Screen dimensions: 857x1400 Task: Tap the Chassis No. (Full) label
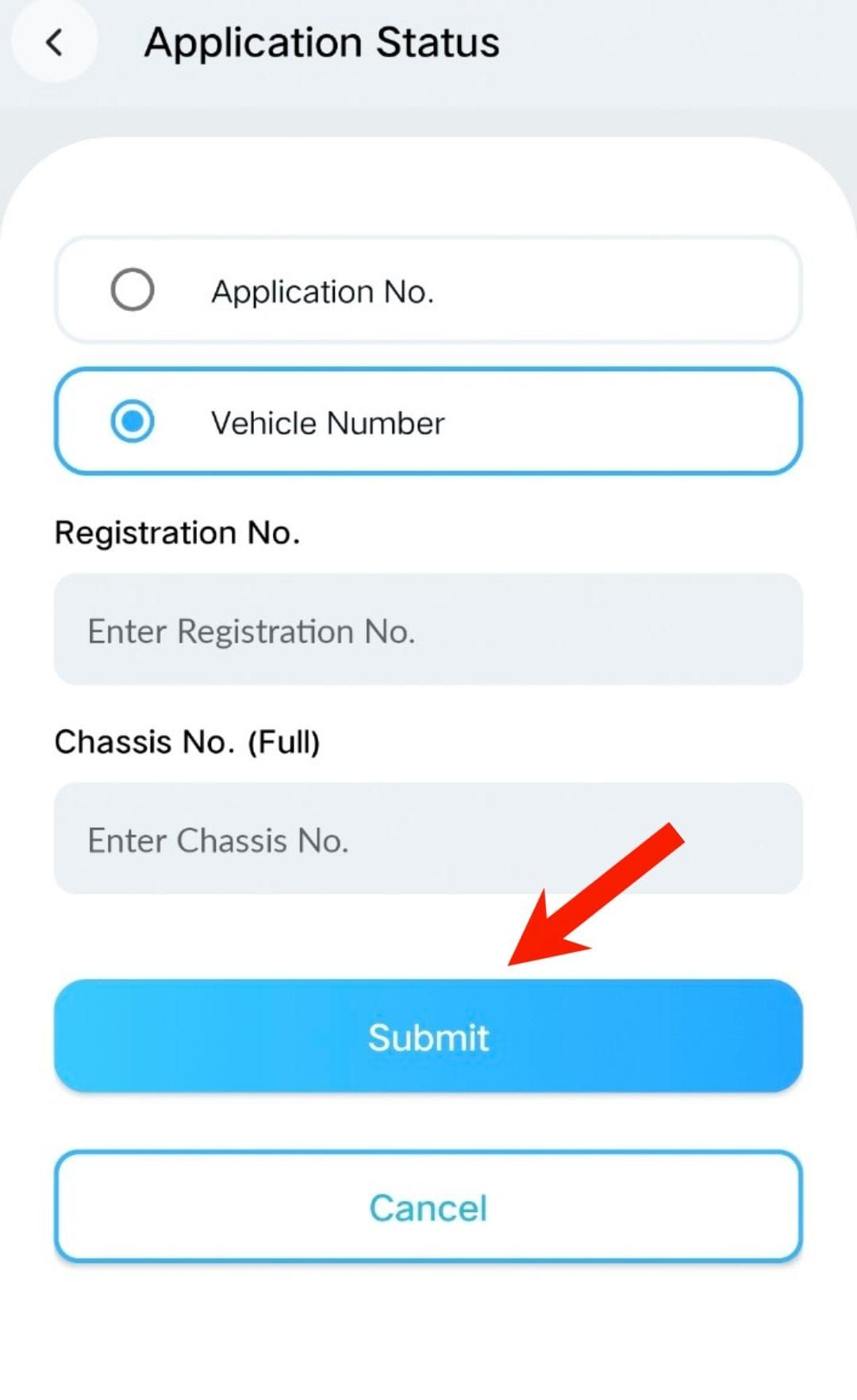(187, 741)
